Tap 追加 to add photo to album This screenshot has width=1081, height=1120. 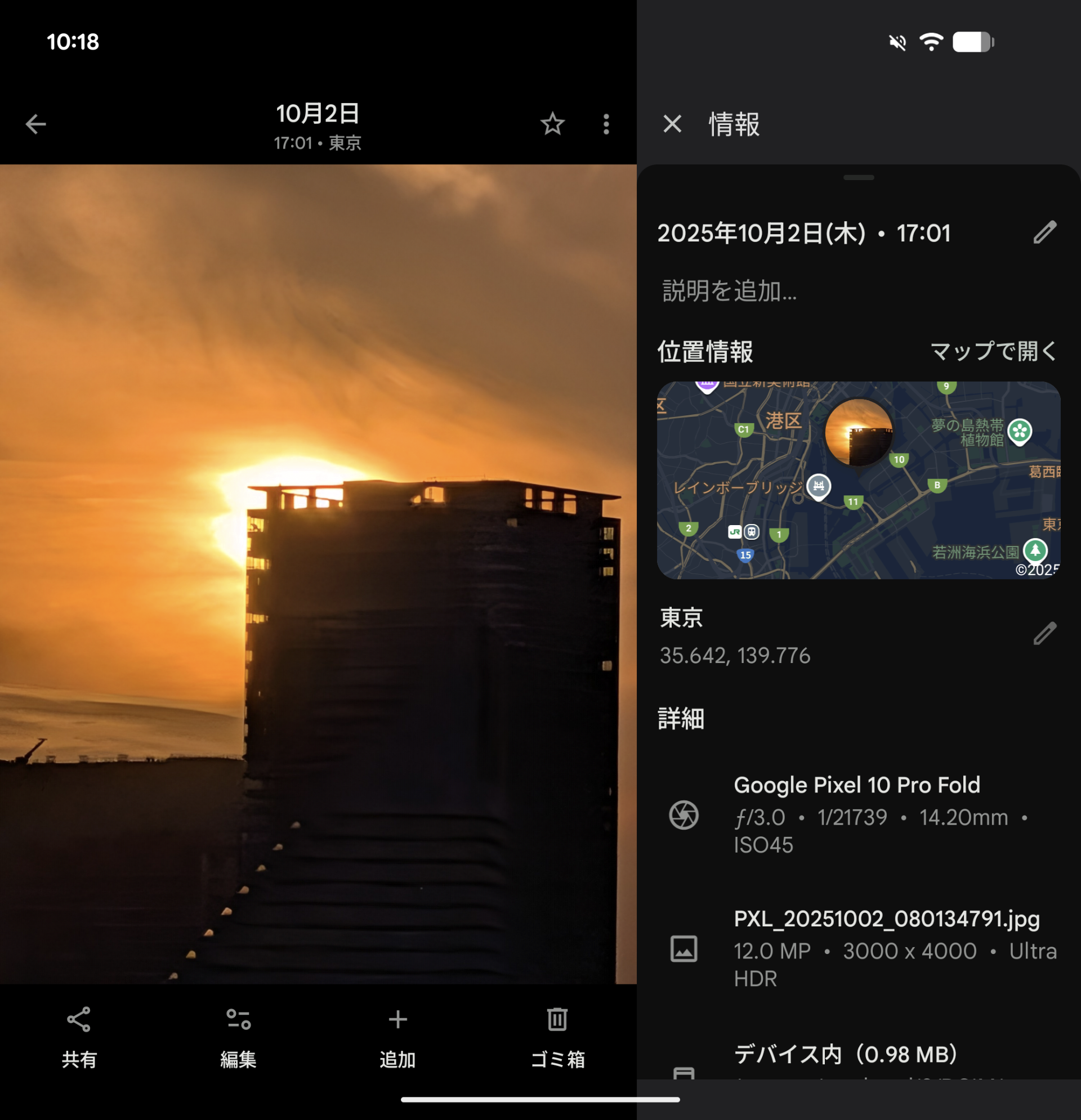coord(398,1037)
